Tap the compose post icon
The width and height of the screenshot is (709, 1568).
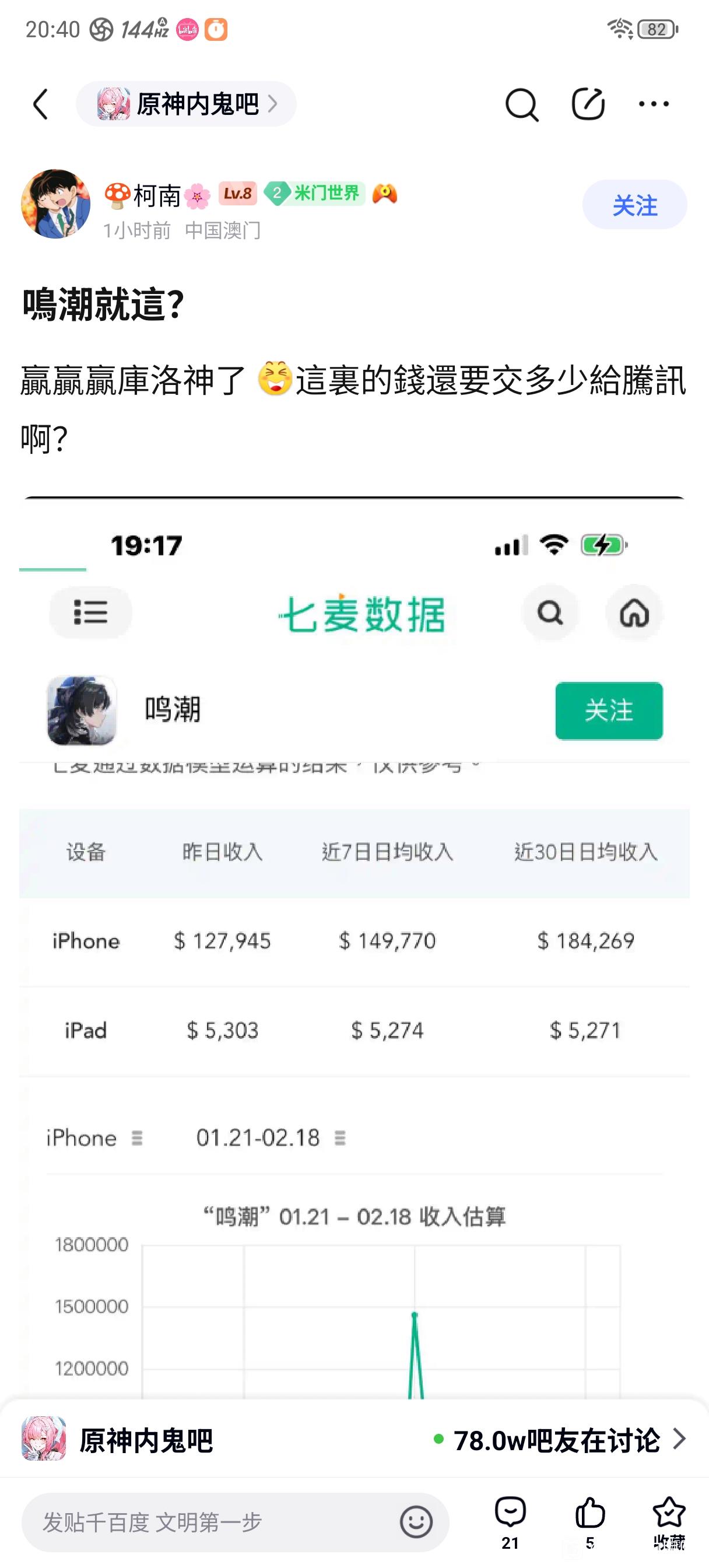click(588, 104)
